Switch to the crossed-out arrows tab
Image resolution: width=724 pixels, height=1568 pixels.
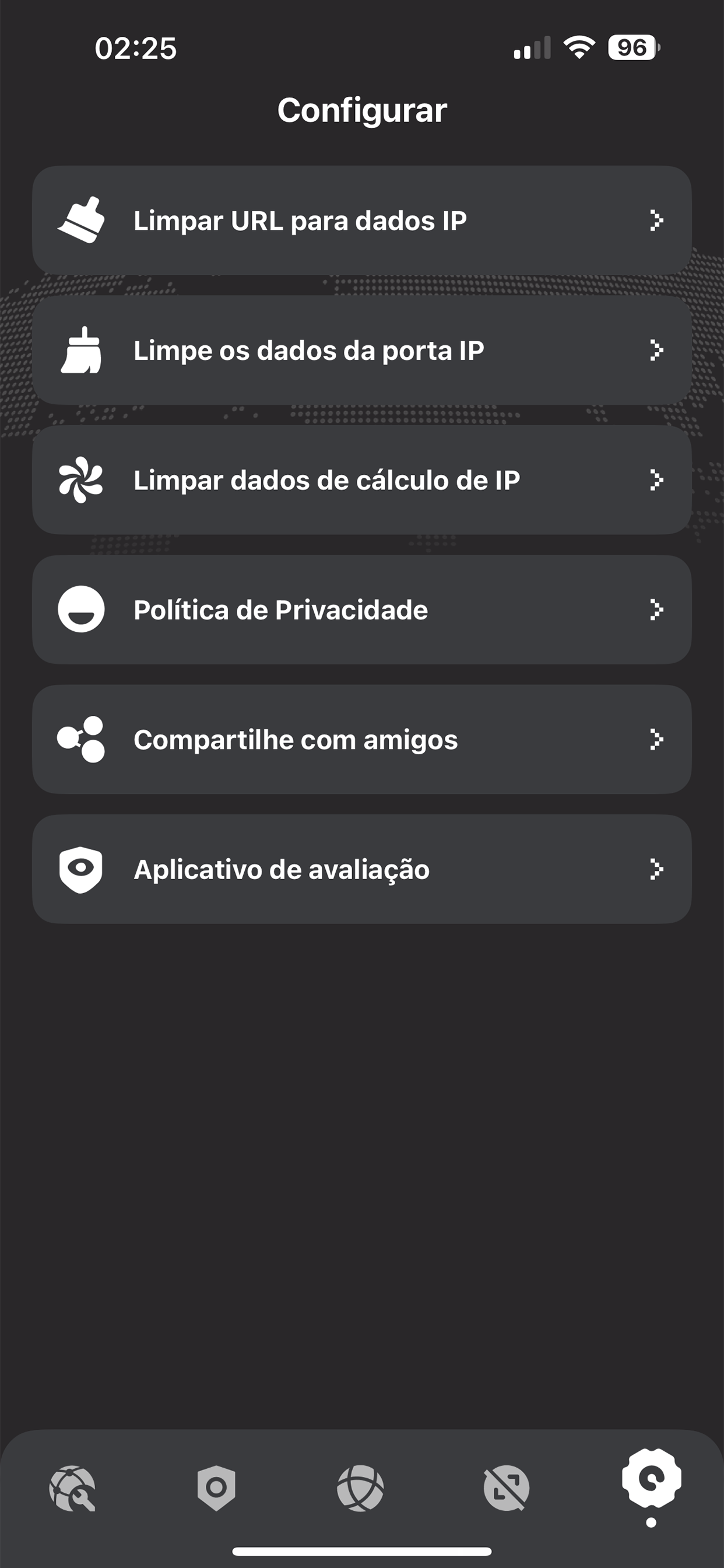(x=506, y=1488)
